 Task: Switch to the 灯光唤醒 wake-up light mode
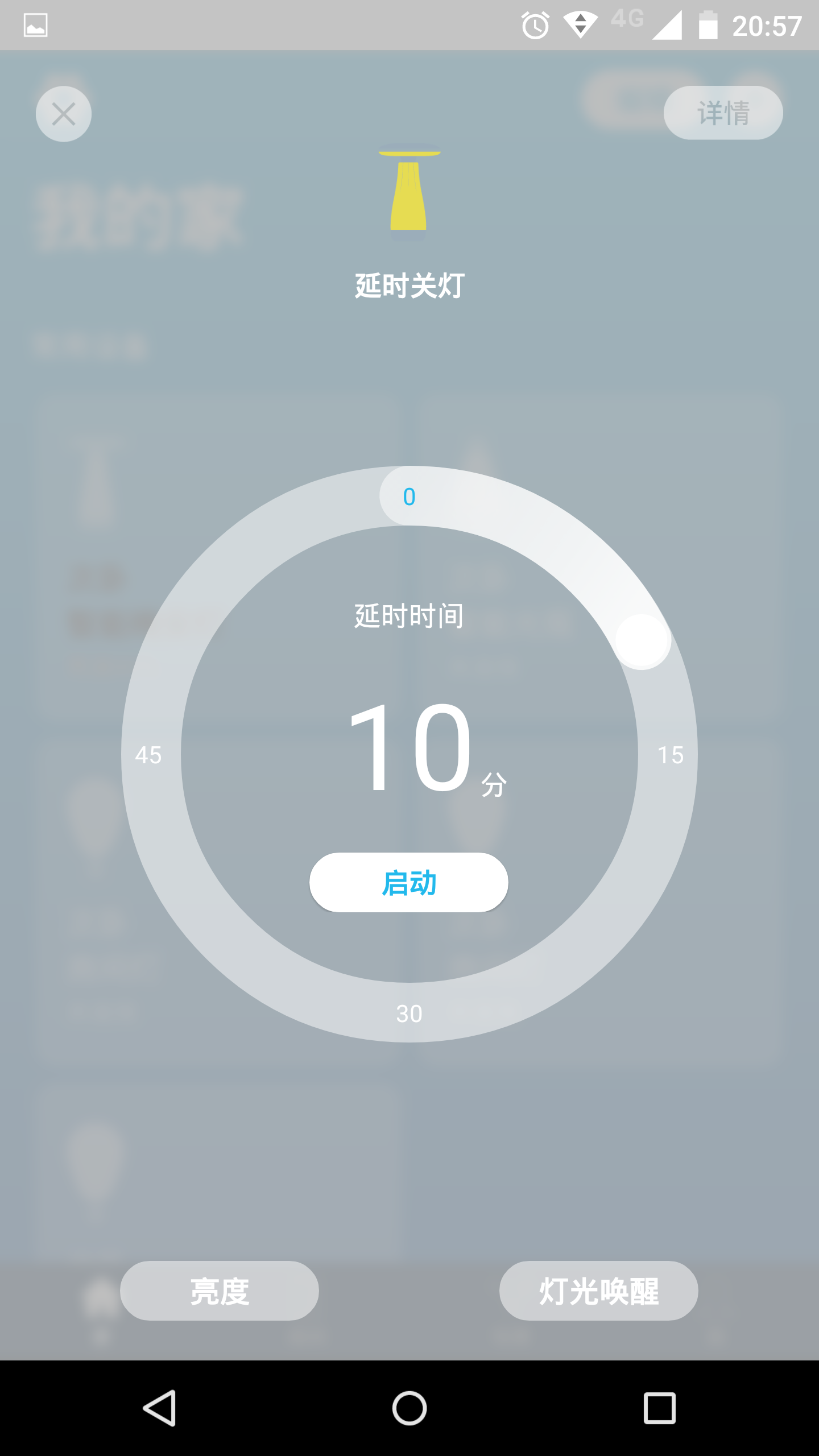click(x=598, y=1290)
